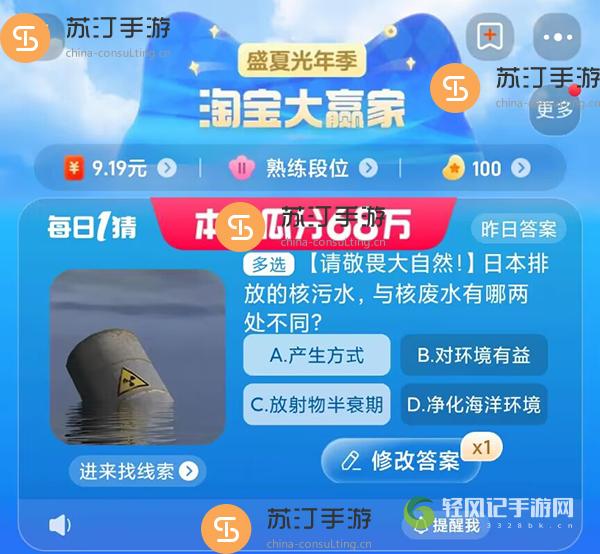Open the 更多 menu
This screenshot has width=600, height=554.
(555, 109)
